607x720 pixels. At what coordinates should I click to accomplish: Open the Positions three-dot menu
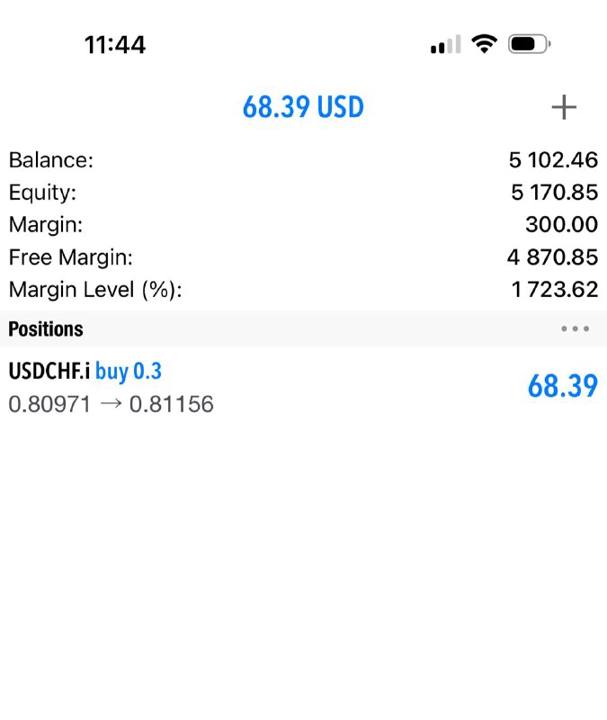575,329
